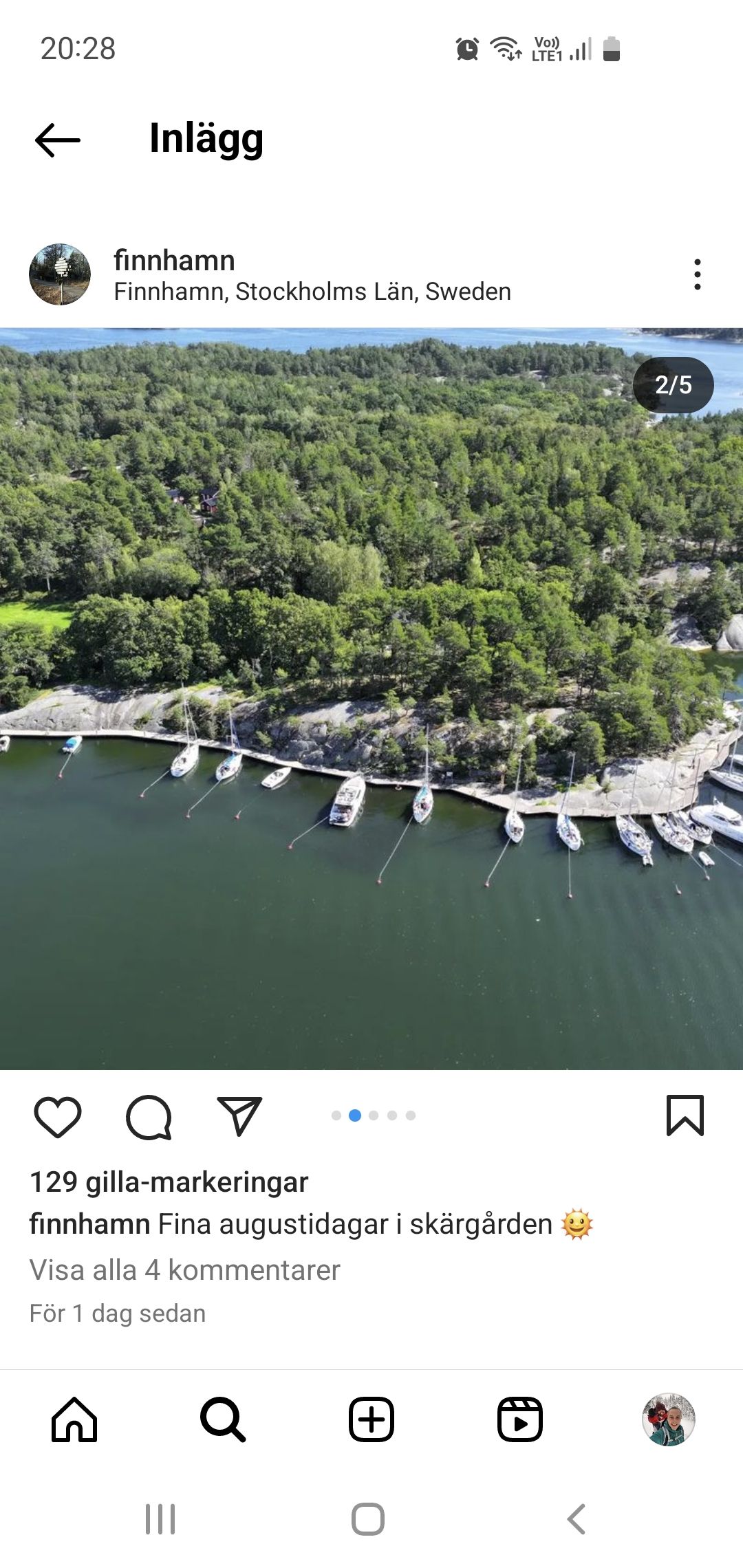Save the post with the bookmark icon
Screen dimensions: 743x1568
[x=685, y=1115]
